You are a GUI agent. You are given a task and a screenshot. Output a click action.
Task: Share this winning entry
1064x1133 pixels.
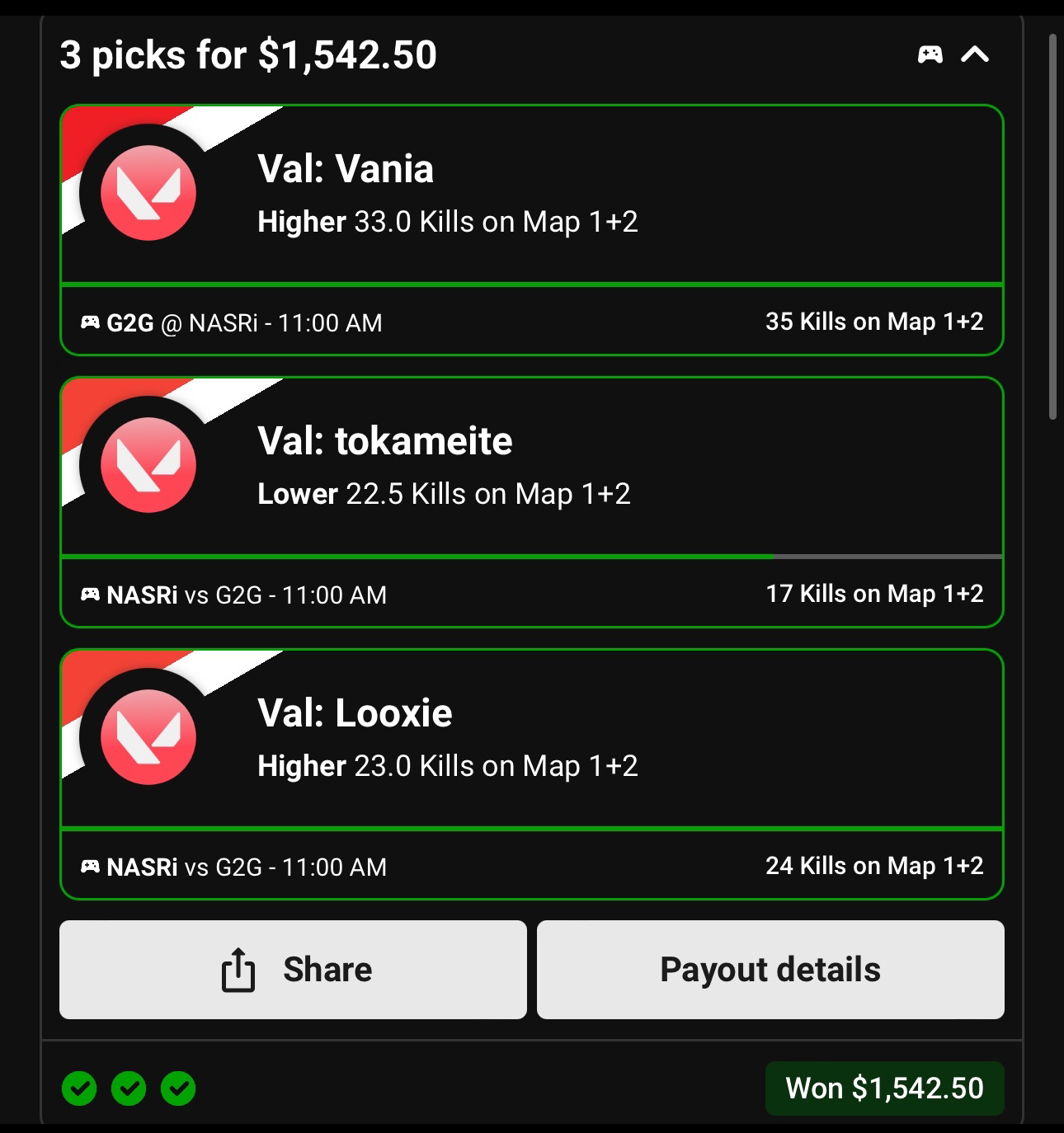(293, 970)
